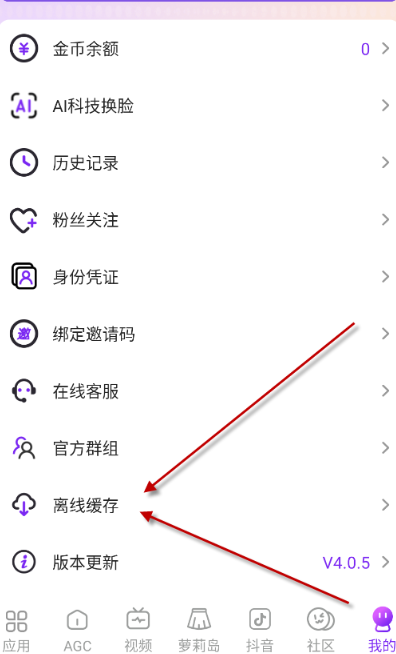Open the 萝莉岛 tab
This screenshot has height=654, width=396.
pyautogui.click(x=199, y=630)
